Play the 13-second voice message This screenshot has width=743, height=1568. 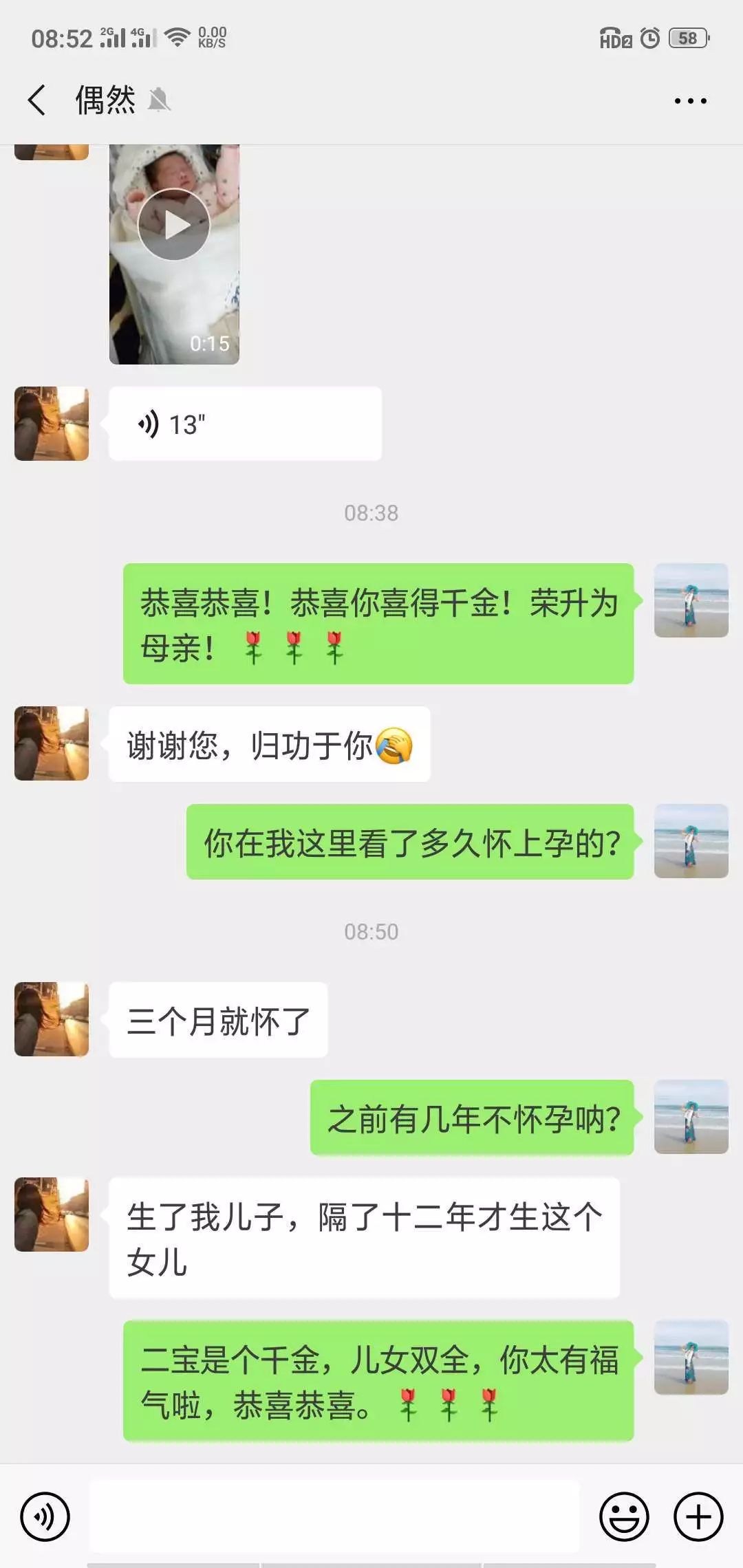click(x=244, y=424)
